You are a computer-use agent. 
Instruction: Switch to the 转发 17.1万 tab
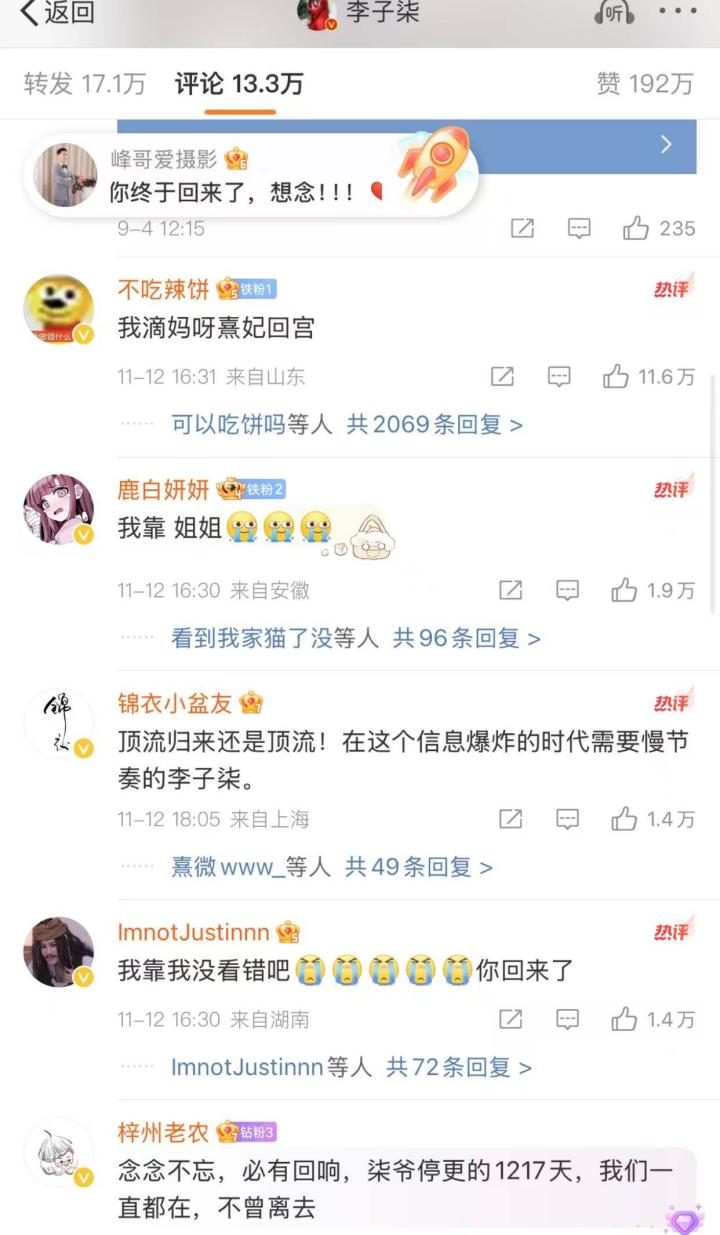tap(84, 84)
